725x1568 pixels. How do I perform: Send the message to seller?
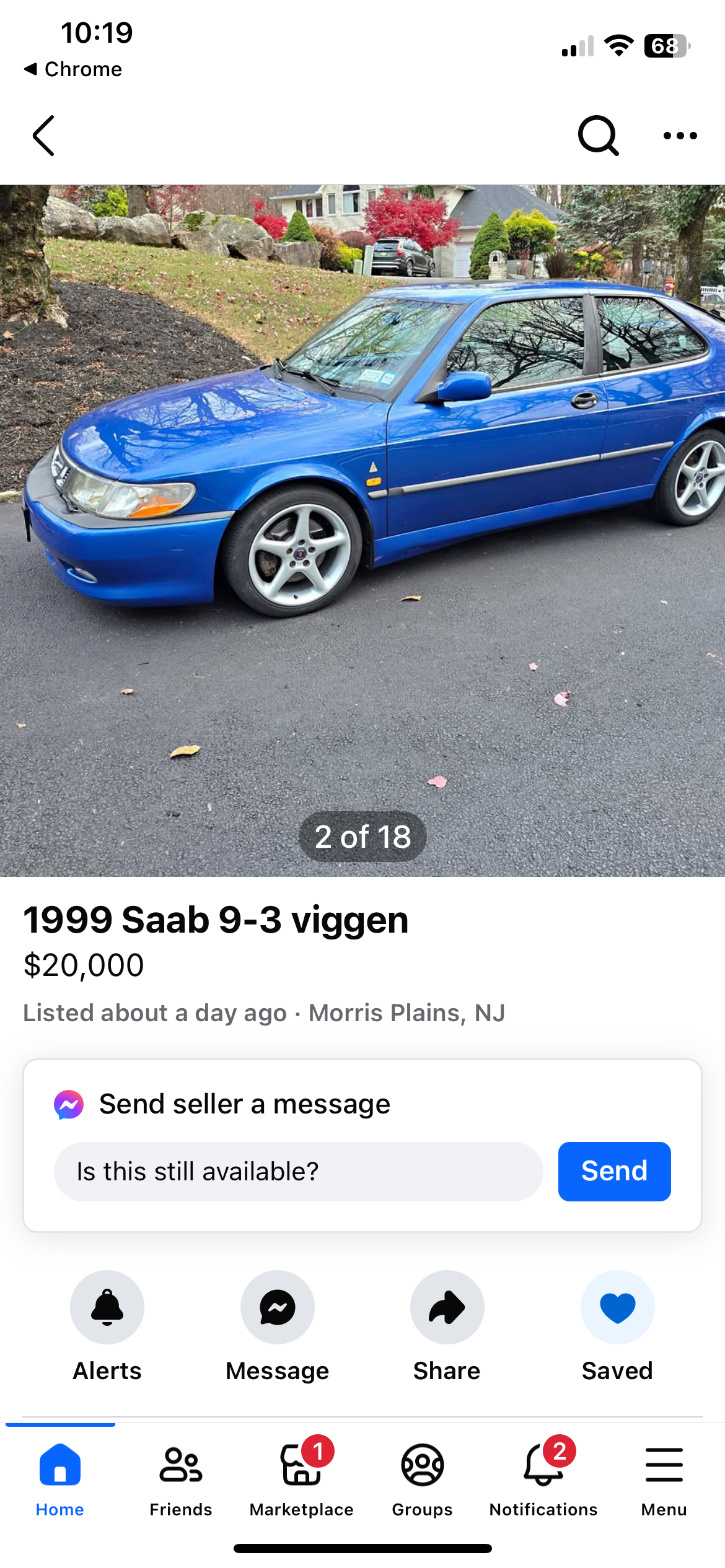tap(613, 1172)
